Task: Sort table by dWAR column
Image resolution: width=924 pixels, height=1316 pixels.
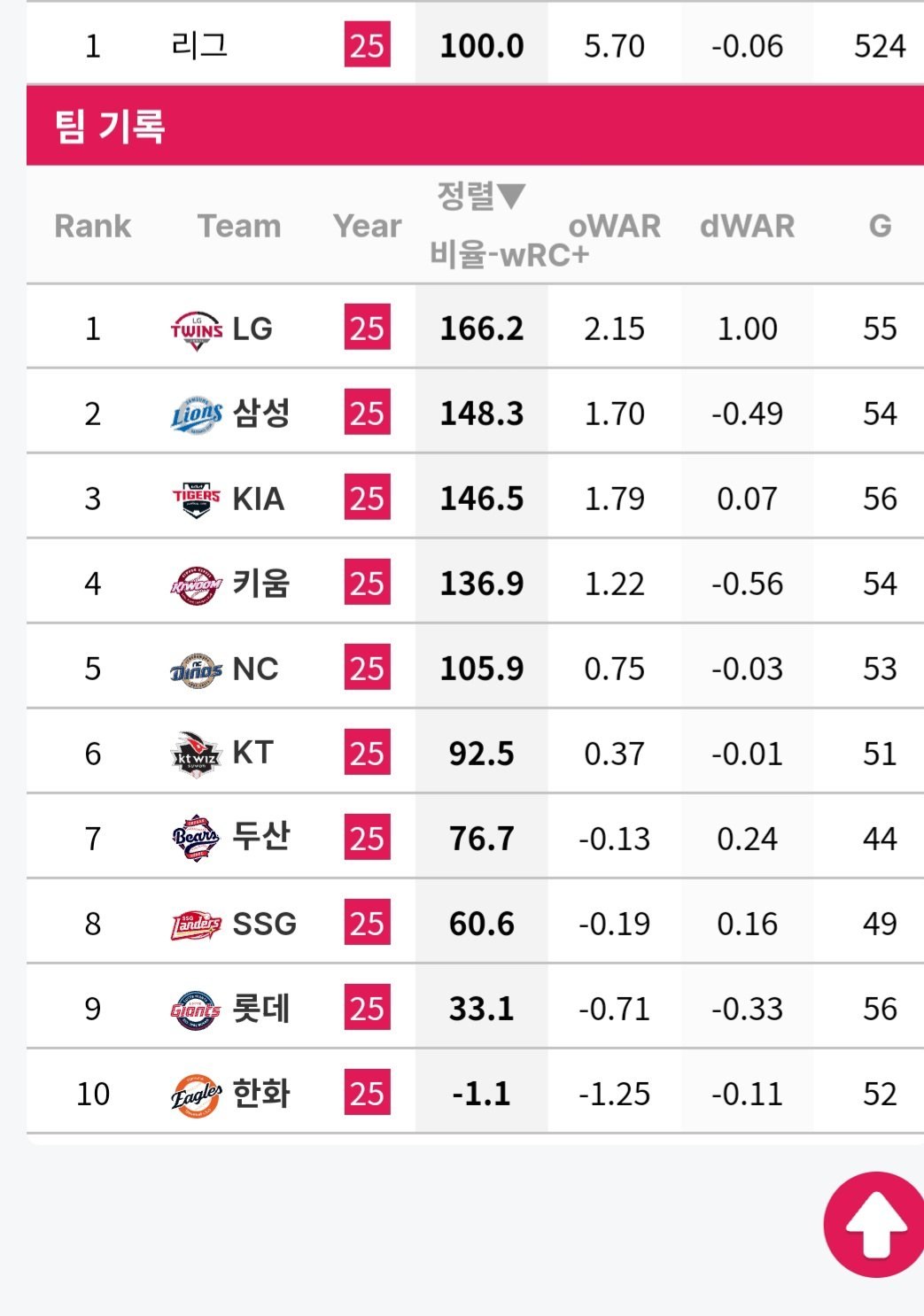Action: tap(747, 226)
